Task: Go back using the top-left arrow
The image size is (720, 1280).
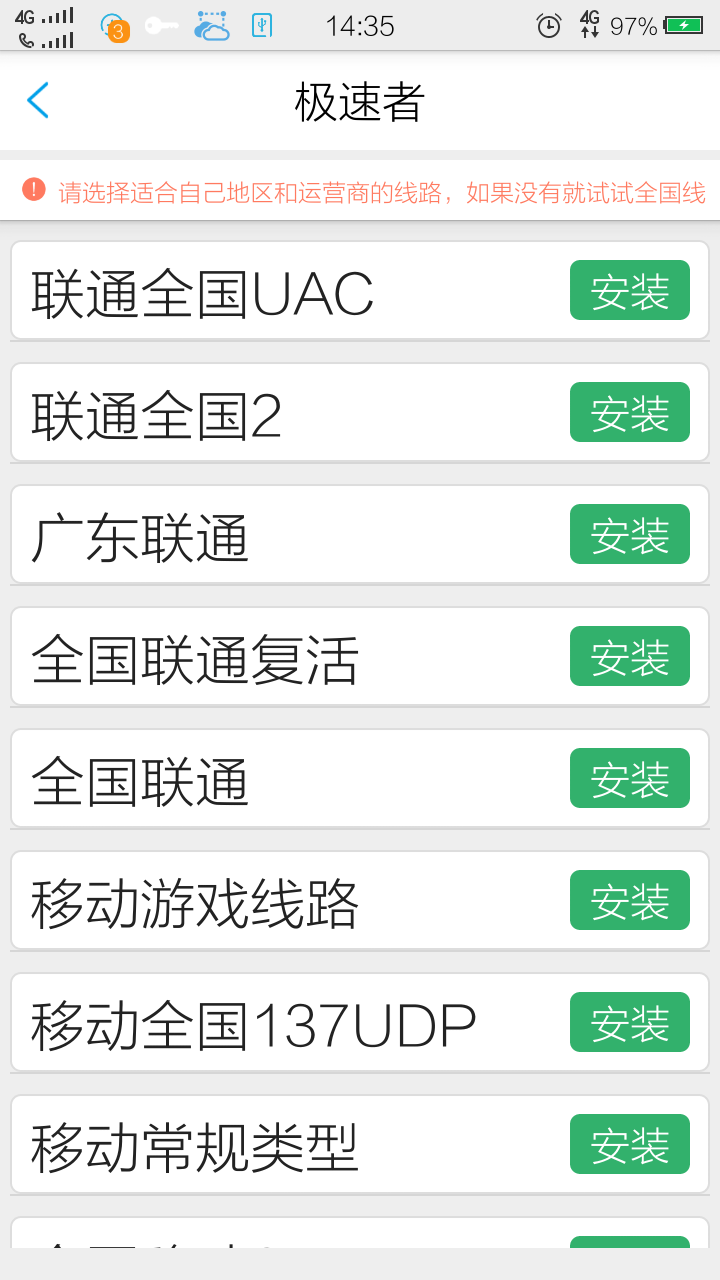Action: pos(38,100)
